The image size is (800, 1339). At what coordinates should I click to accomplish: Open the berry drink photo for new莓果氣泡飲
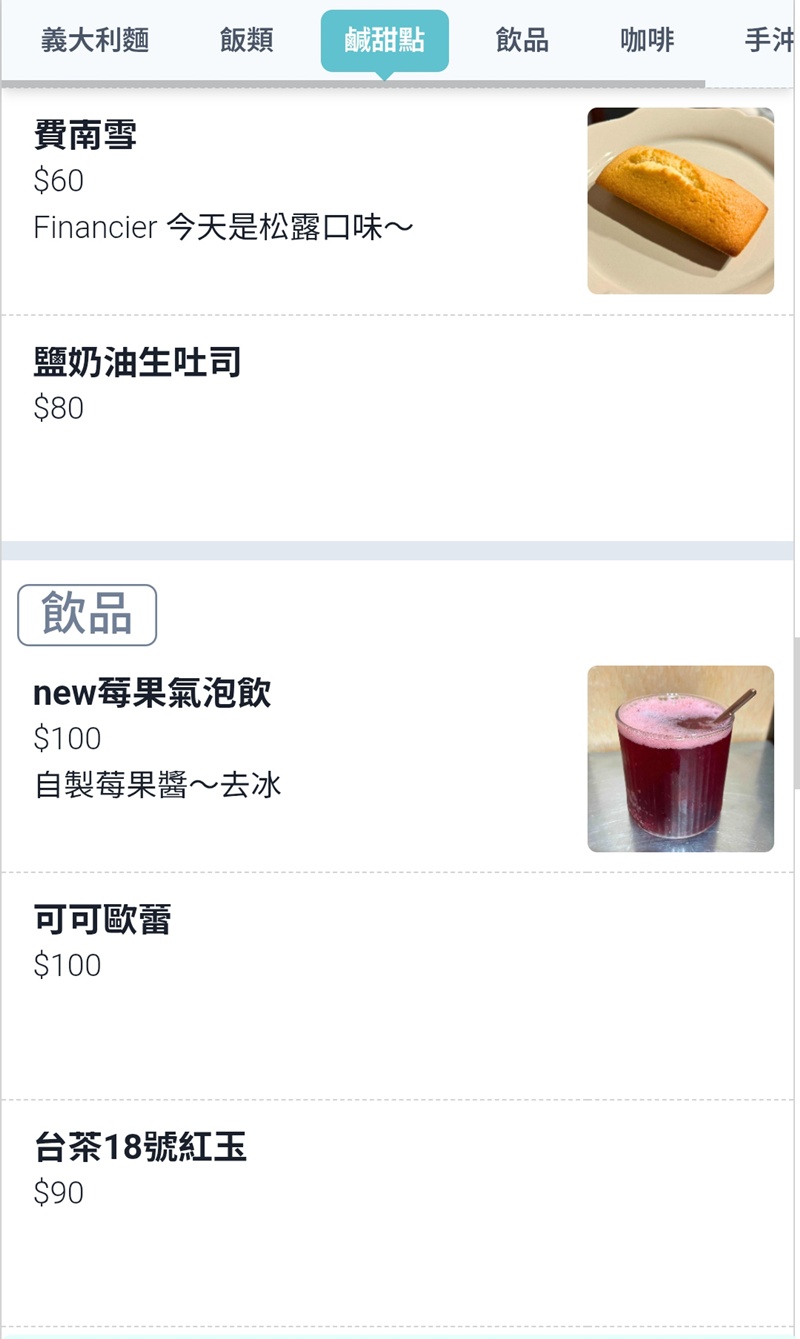(x=680, y=758)
